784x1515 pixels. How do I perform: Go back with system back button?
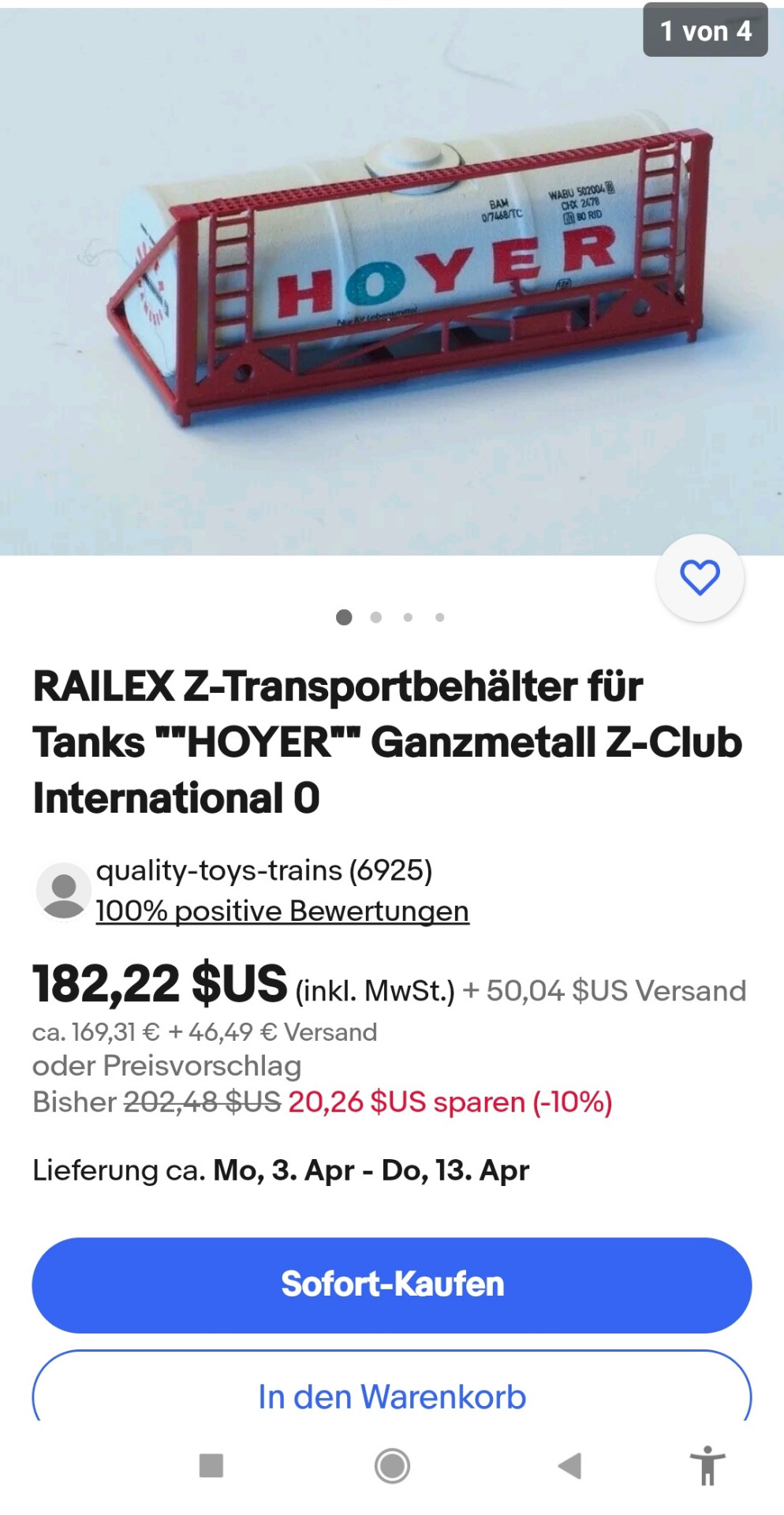[569, 1466]
